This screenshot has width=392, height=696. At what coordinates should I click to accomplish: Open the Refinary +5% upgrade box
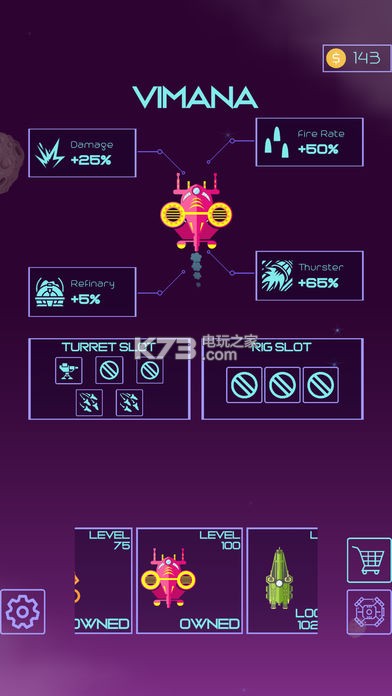[82, 292]
